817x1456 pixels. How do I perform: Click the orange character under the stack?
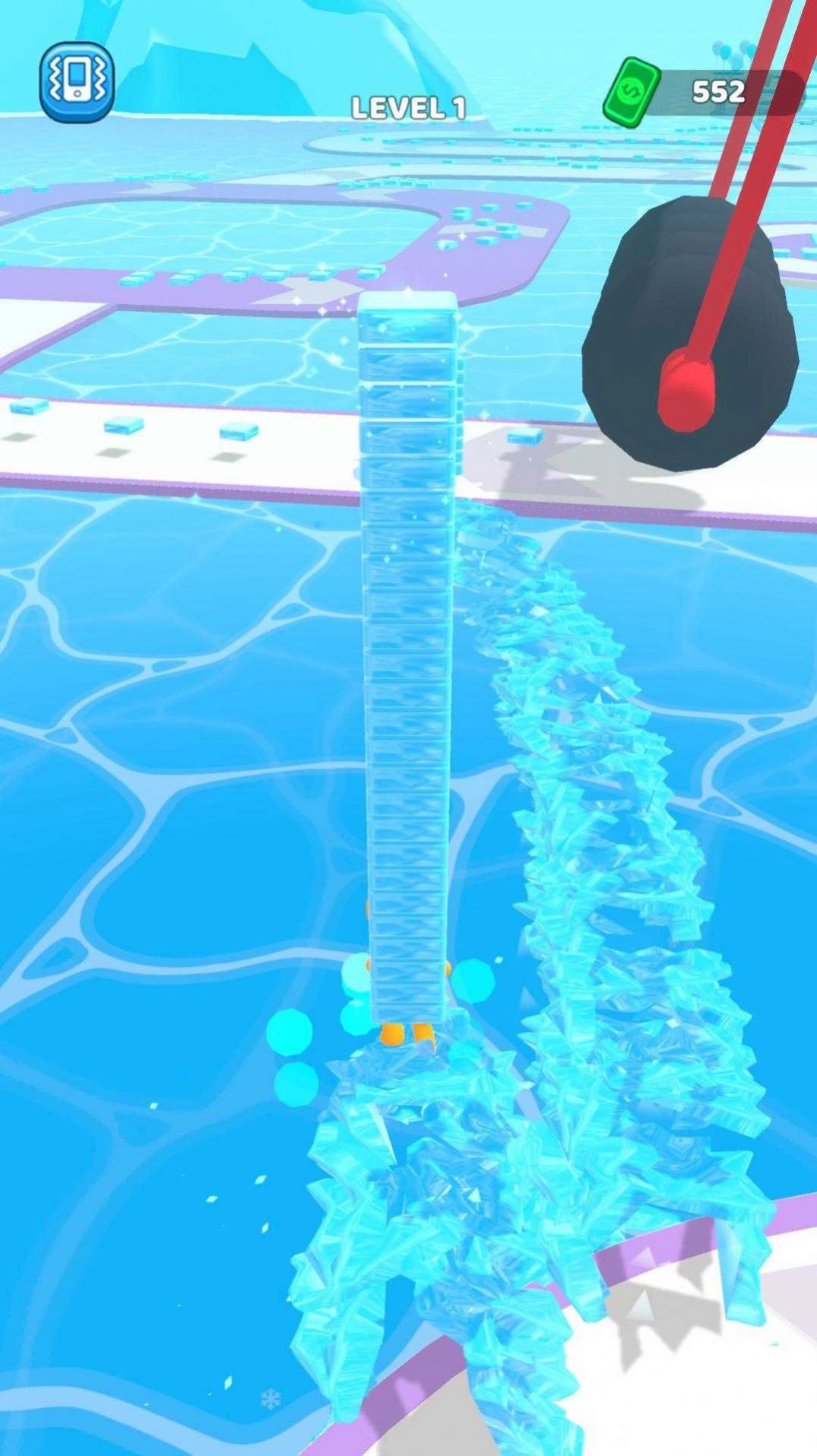[x=407, y=1034]
